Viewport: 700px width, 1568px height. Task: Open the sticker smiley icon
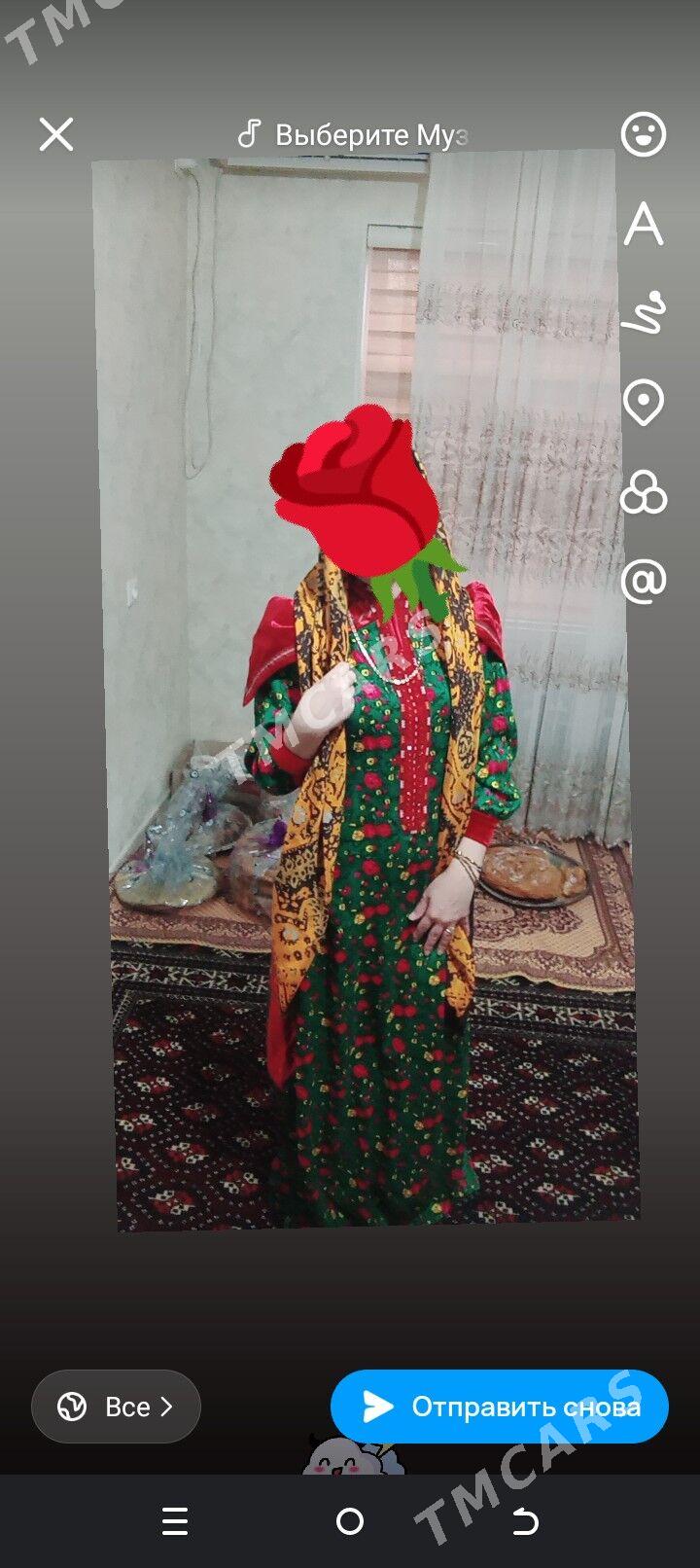(x=643, y=133)
